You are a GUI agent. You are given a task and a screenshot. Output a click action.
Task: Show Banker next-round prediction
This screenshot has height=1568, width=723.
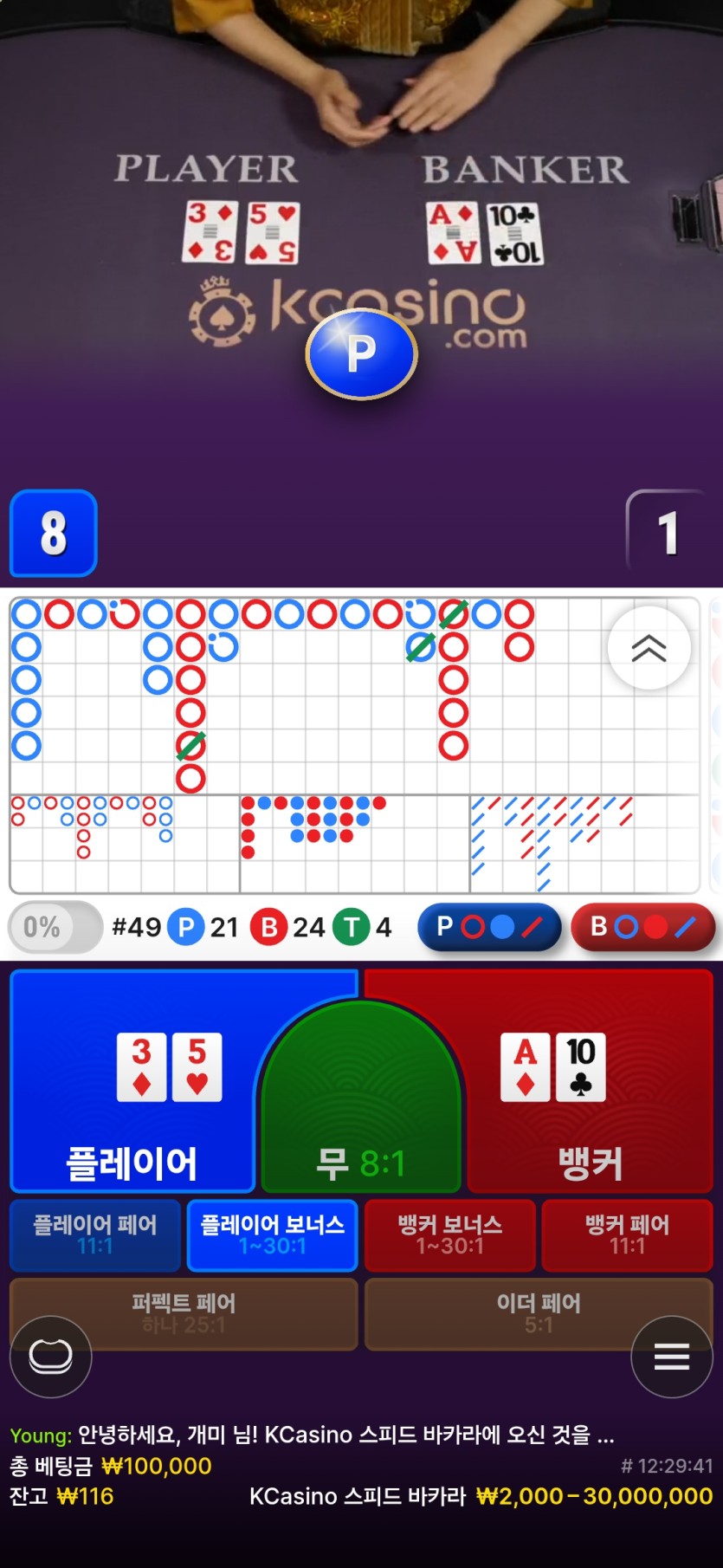click(642, 927)
